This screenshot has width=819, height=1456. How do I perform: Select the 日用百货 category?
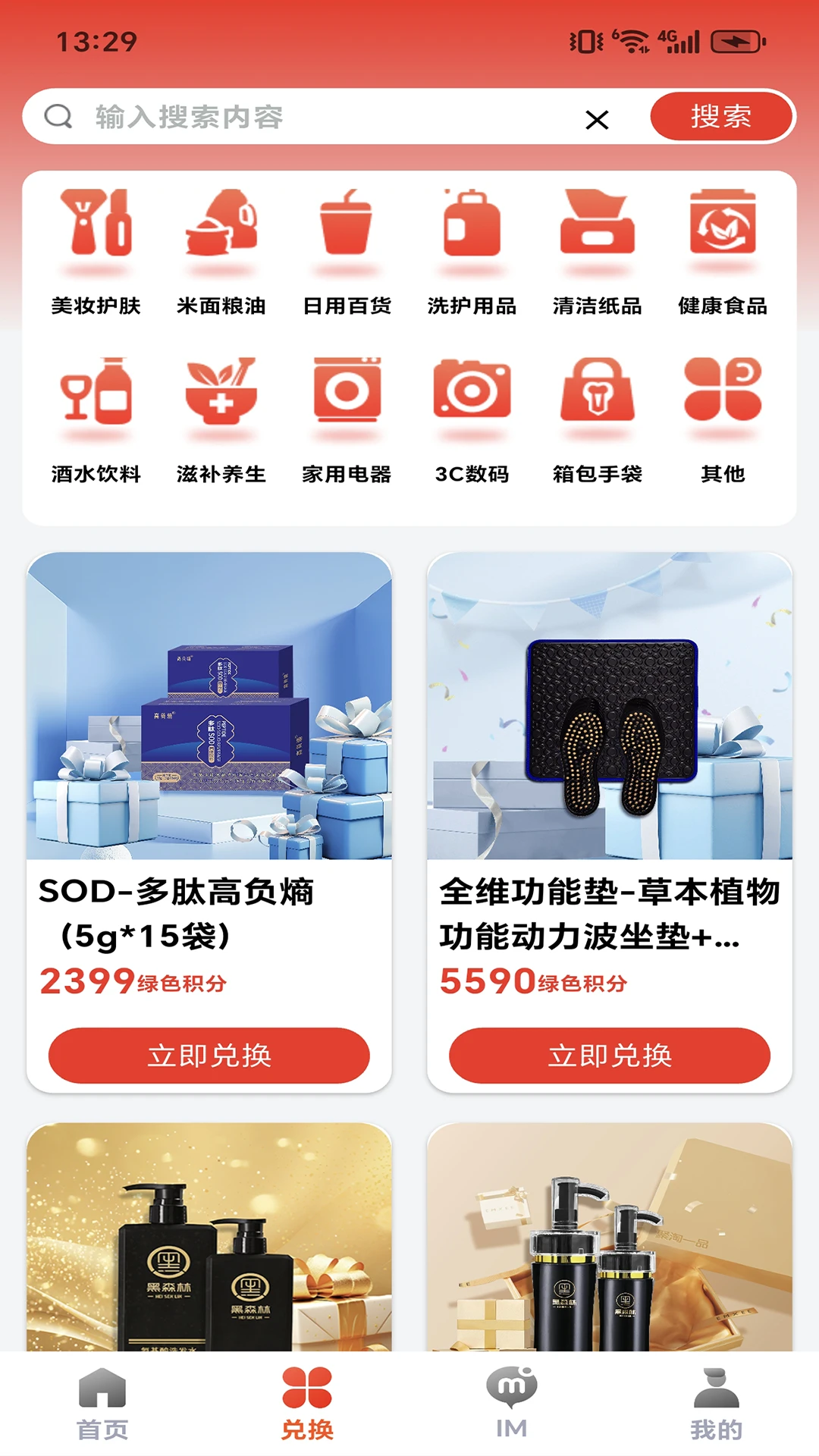click(x=347, y=252)
